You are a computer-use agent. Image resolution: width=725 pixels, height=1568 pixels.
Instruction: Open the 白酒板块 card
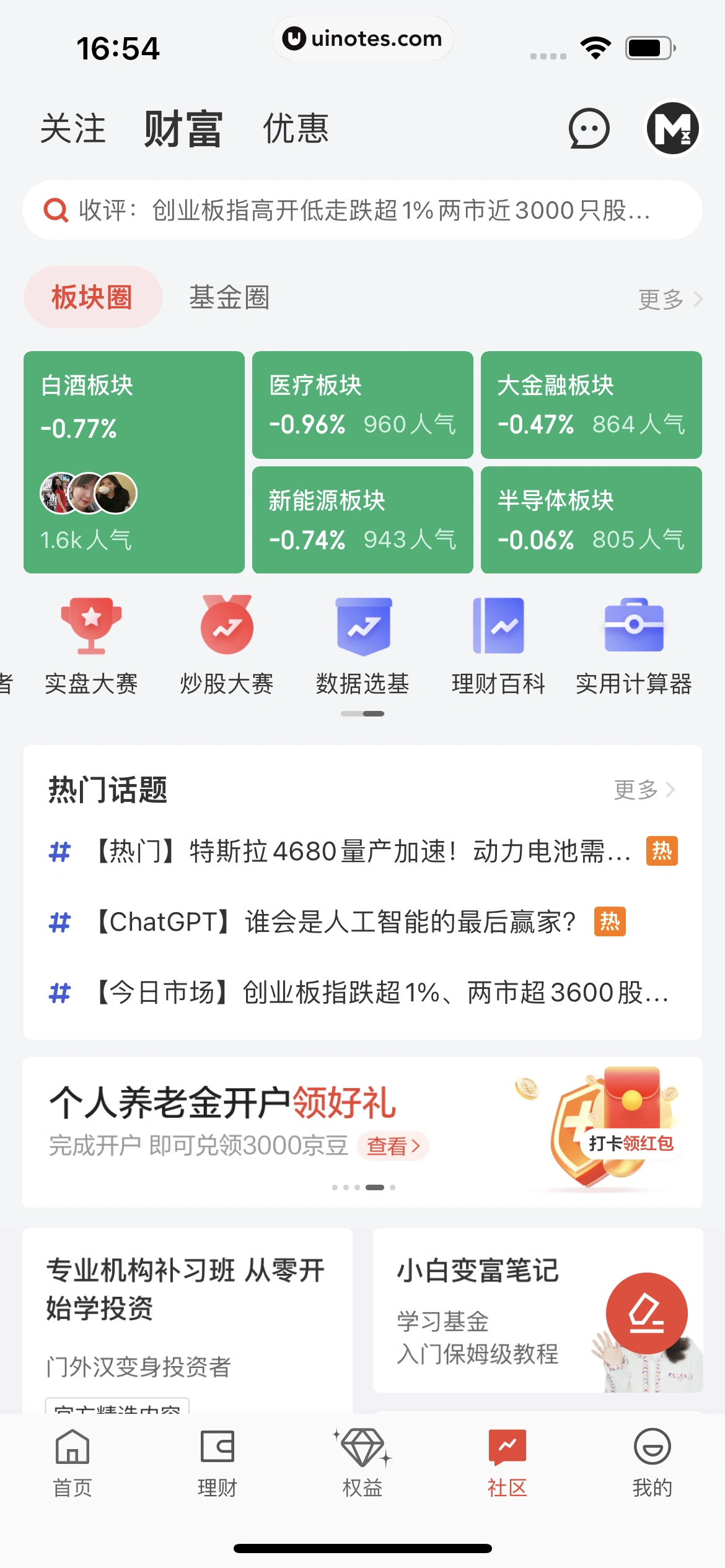[x=134, y=462]
